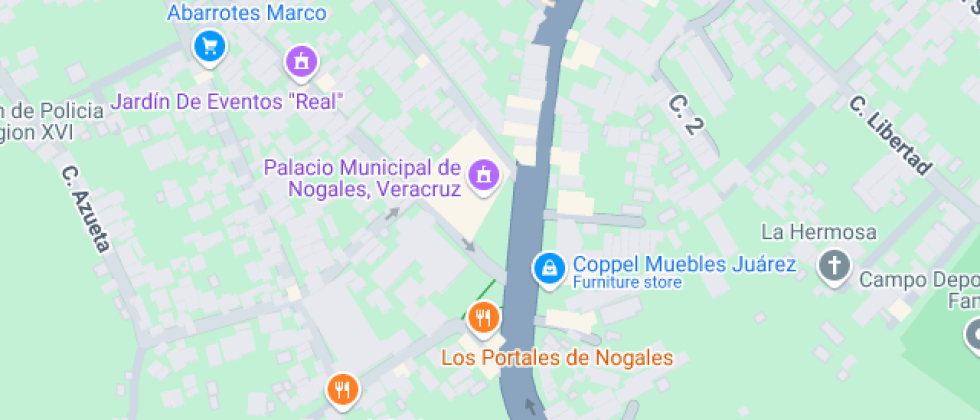Open the unlabeled orange restaurant pin
Image resolution: width=980 pixels, height=420 pixels.
[342, 391]
